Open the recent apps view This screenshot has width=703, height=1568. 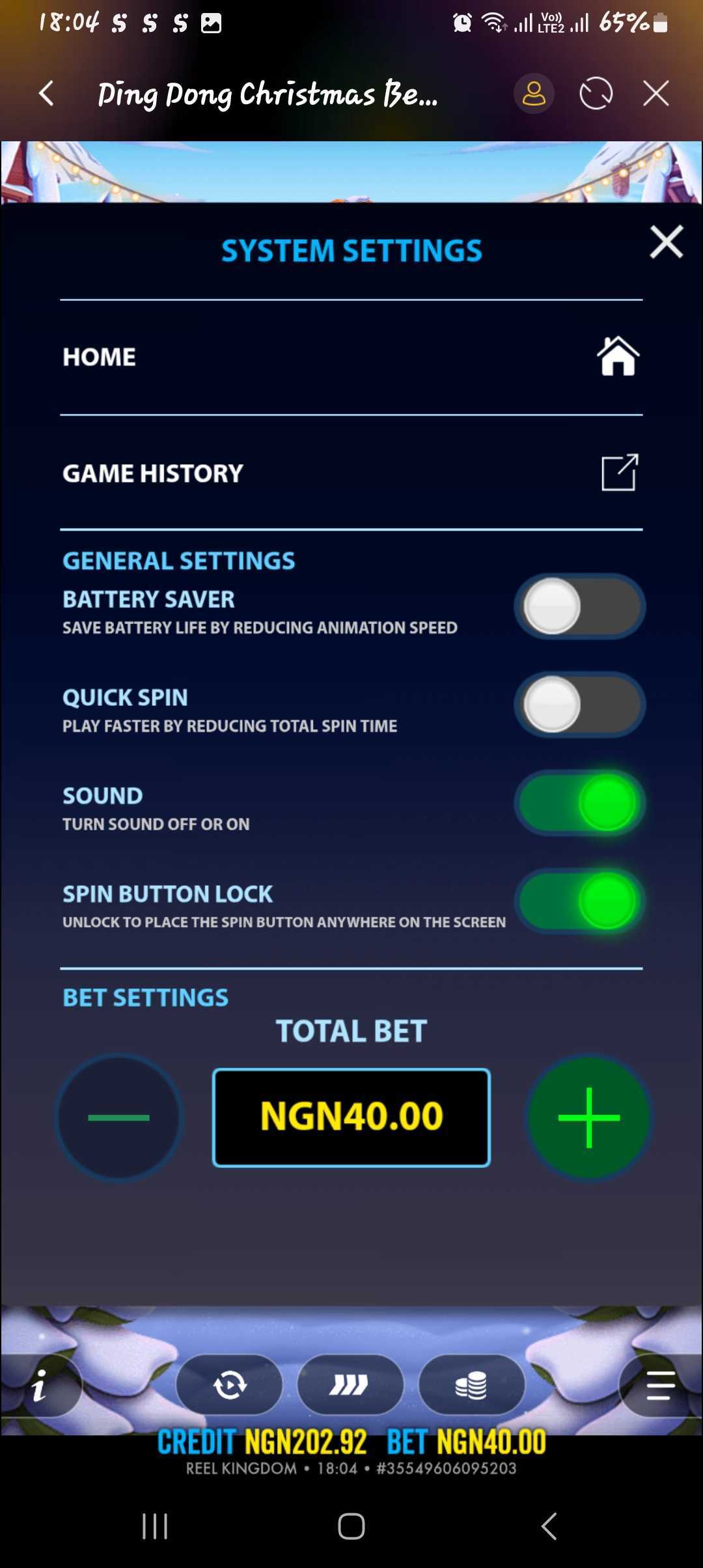155,1526
